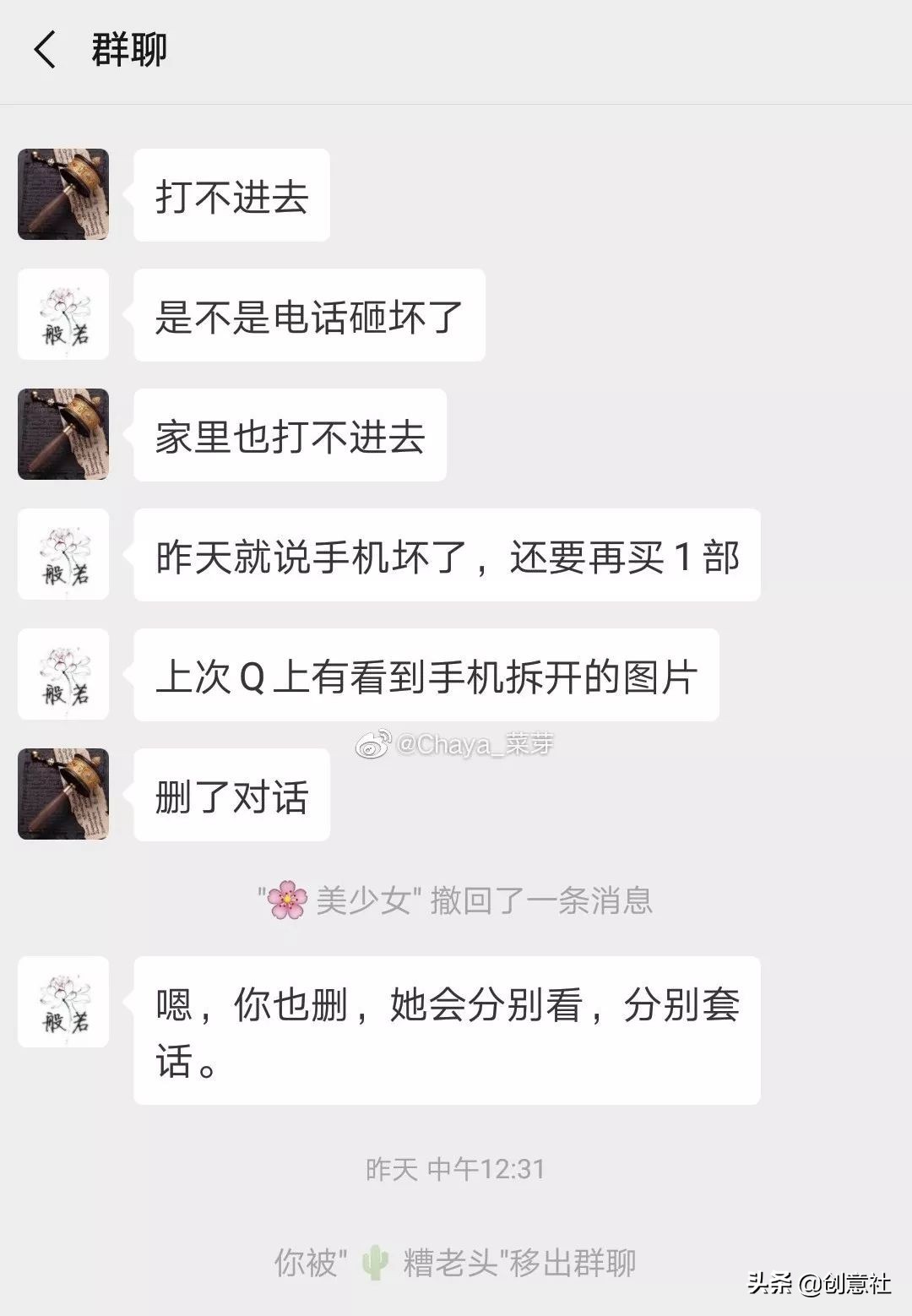Tap the recalled message notice from 美少女
912x1316 pixels.
tap(456, 903)
